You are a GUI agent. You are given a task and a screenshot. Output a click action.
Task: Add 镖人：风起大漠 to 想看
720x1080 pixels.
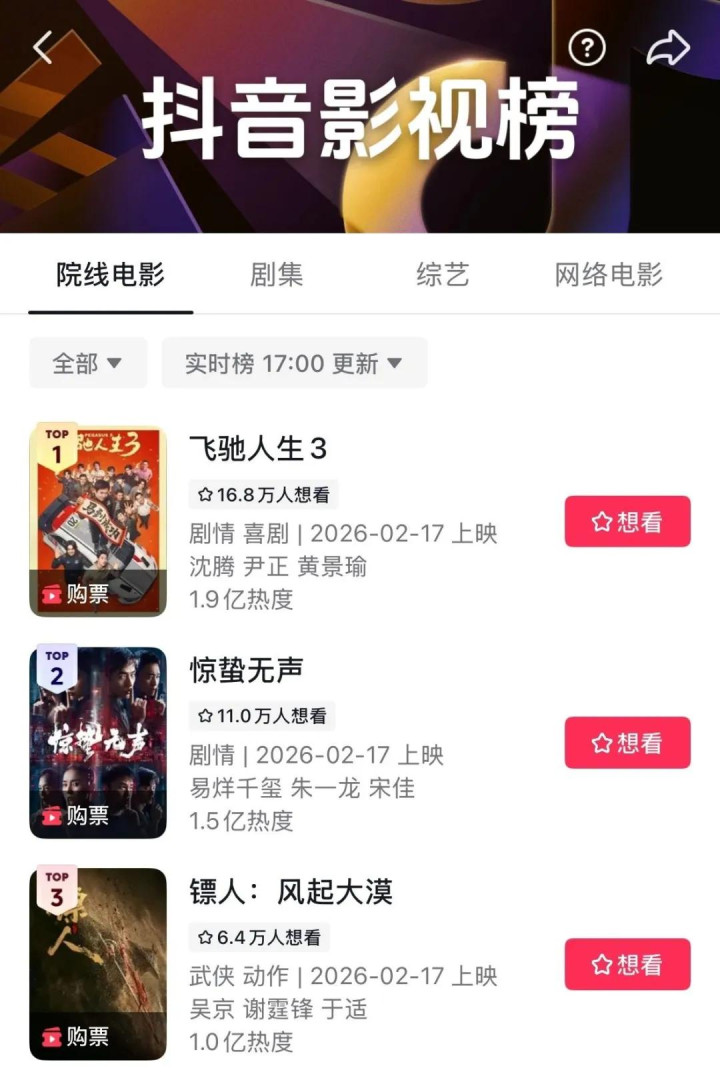point(627,965)
